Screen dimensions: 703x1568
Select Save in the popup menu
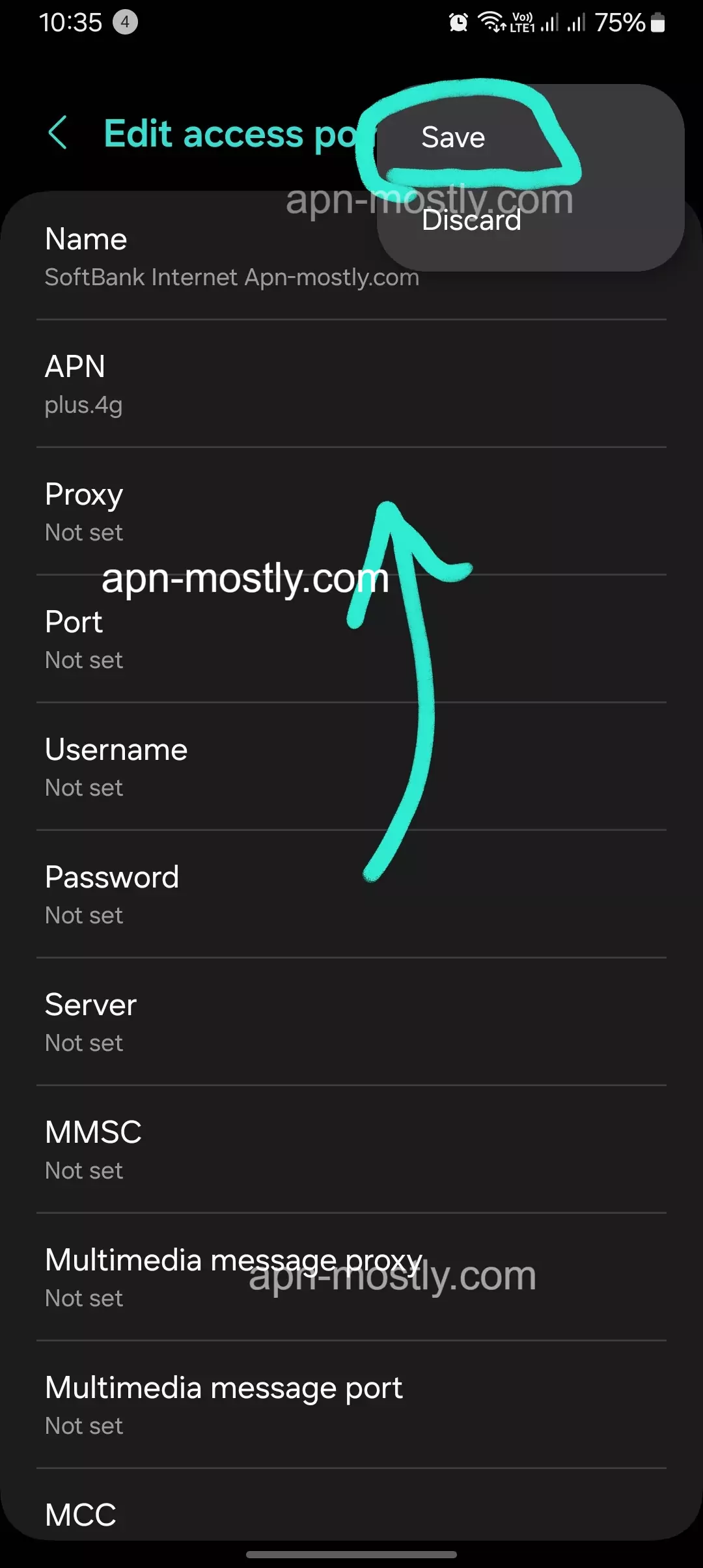453,137
